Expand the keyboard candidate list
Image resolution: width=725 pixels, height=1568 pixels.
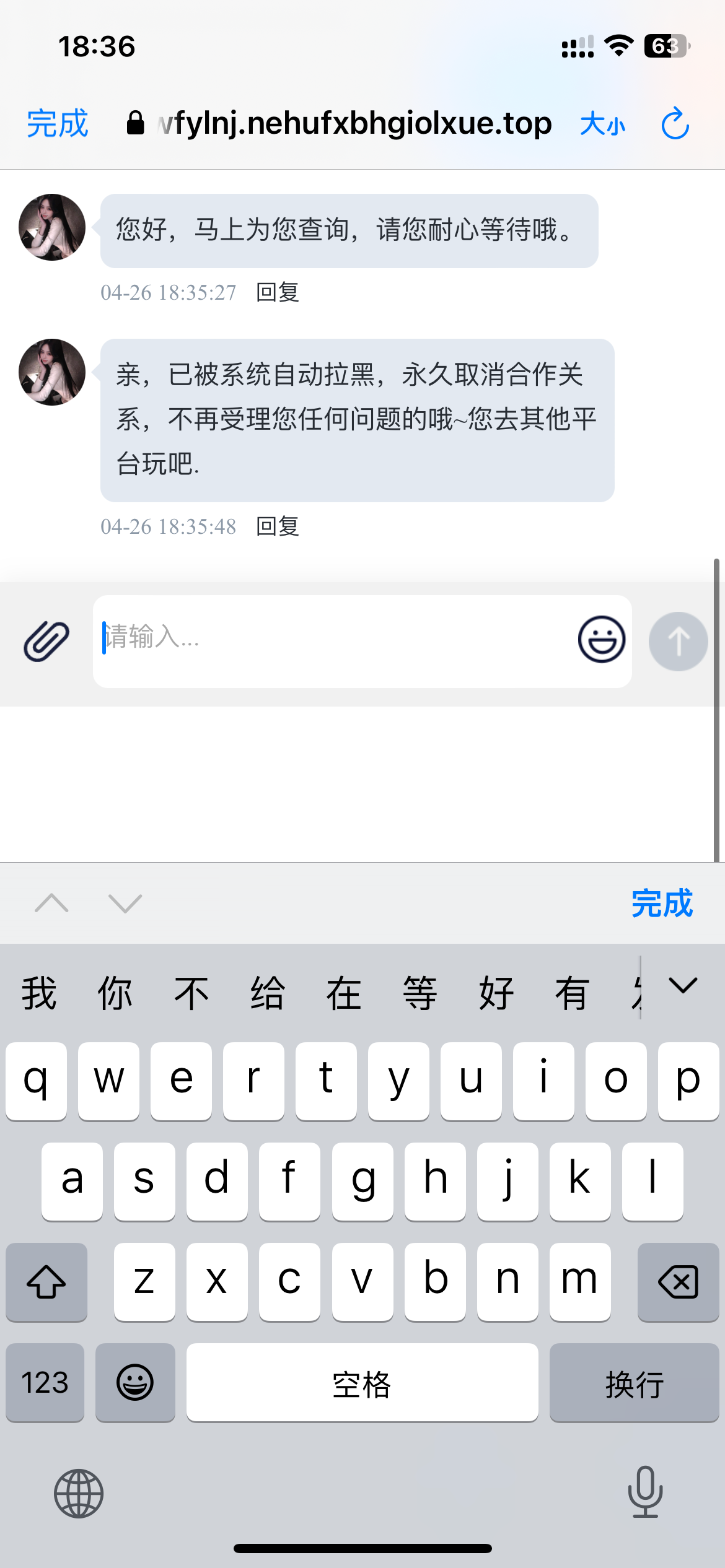click(683, 986)
